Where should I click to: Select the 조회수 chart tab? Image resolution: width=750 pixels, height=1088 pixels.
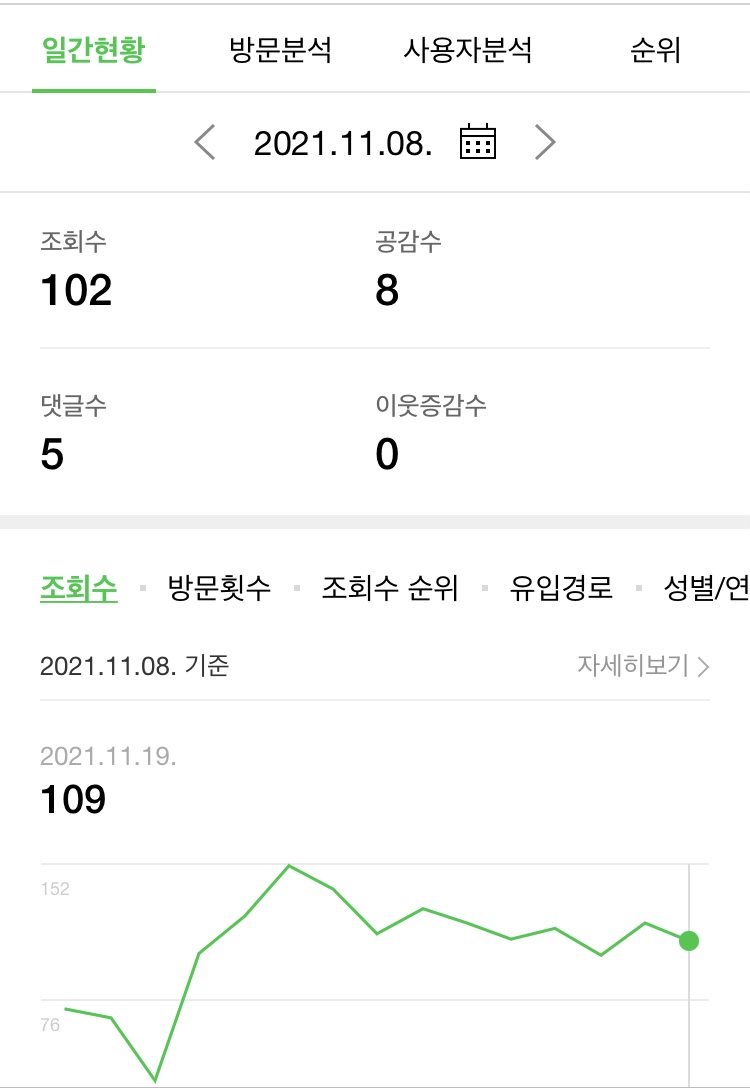coord(78,588)
